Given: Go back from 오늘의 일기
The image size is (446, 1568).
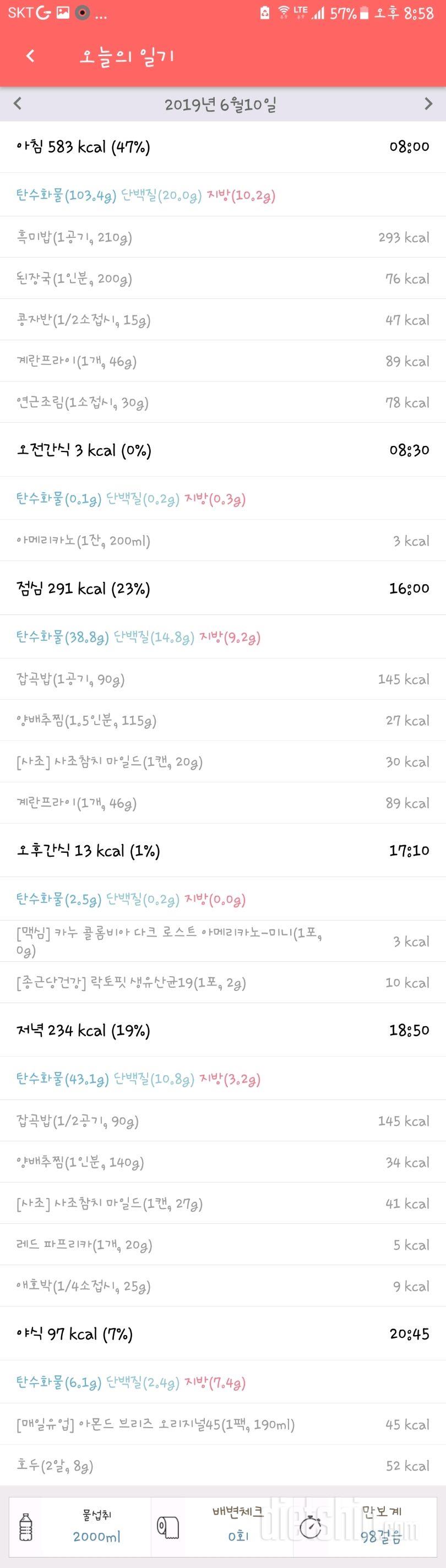Looking at the screenshot, I should [x=30, y=57].
